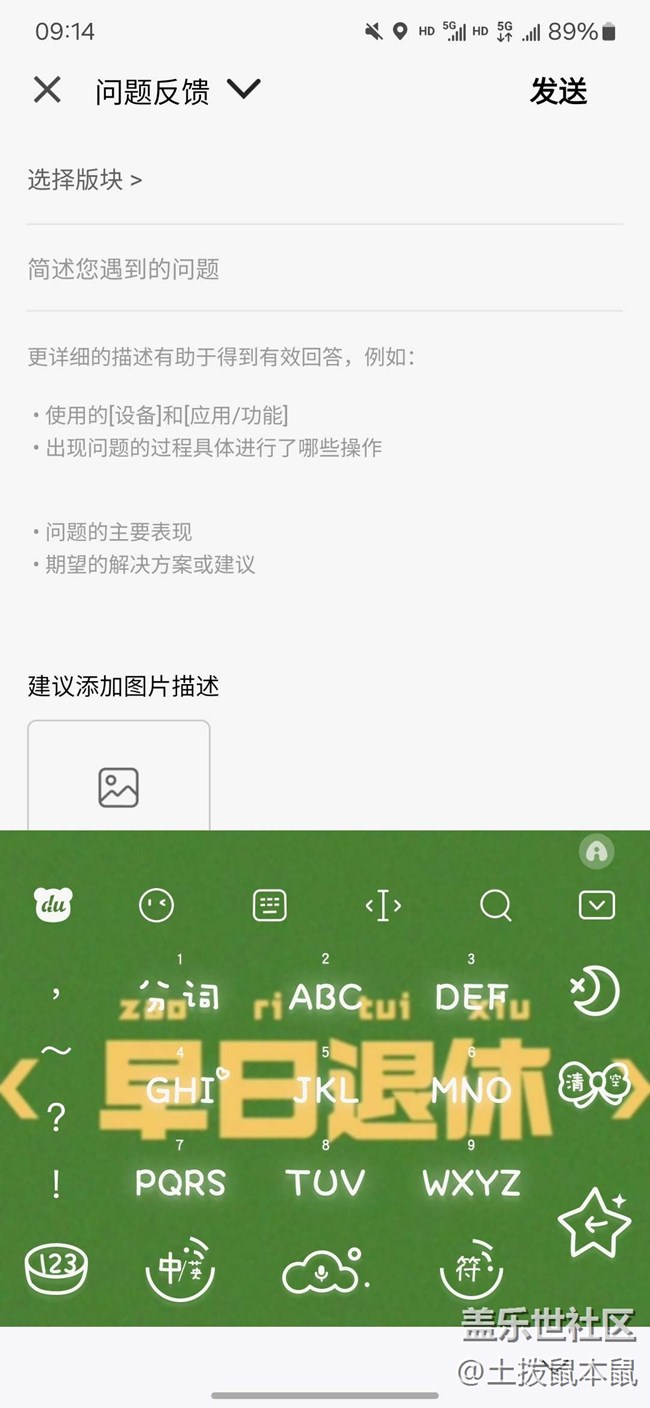Focus the 简述您遇到的问题 title field
Viewport: 650px width, 1408px height.
(325, 269)
